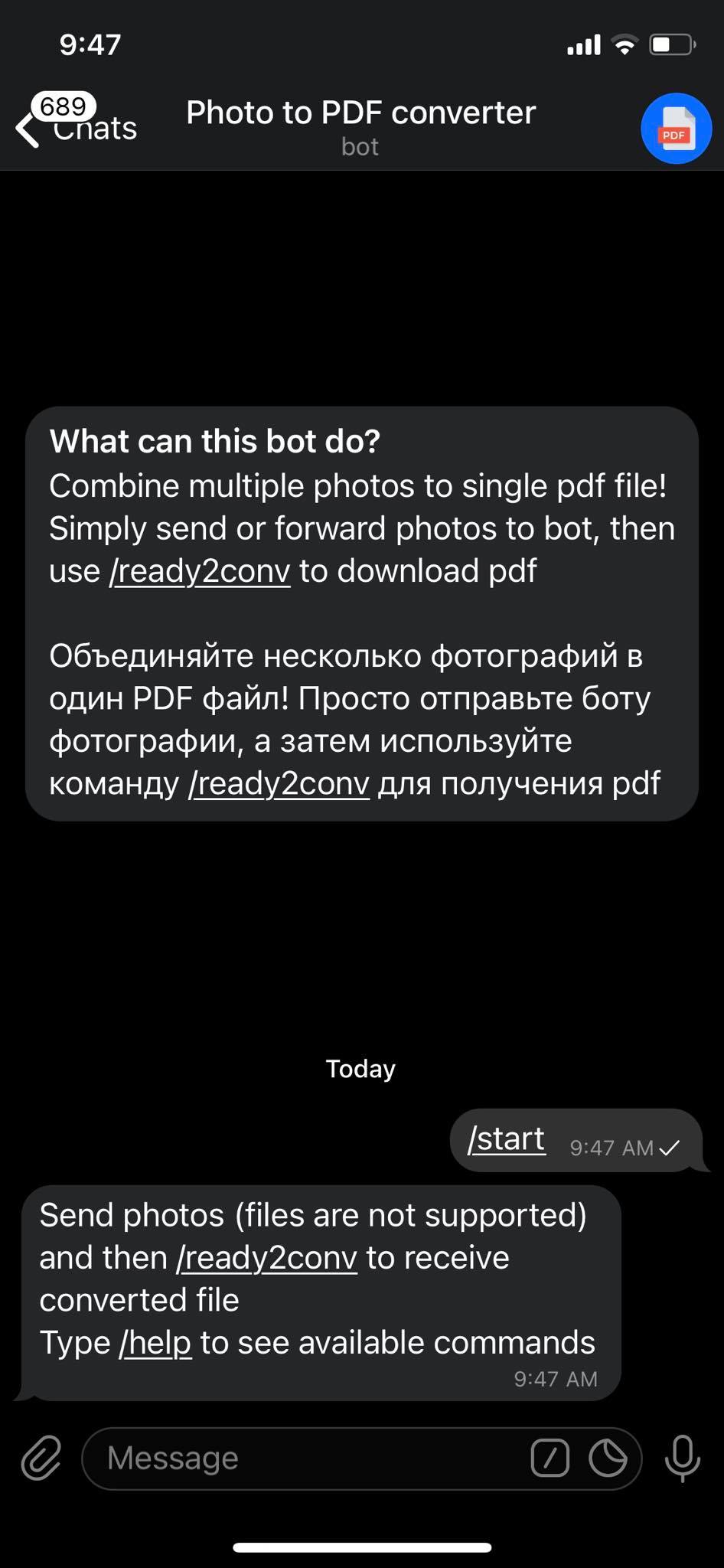Image resolution: width=724 pixels, height=1568 pixels.
Task: Record a voice message with the microphone
Action: (x=682, y=1458)
